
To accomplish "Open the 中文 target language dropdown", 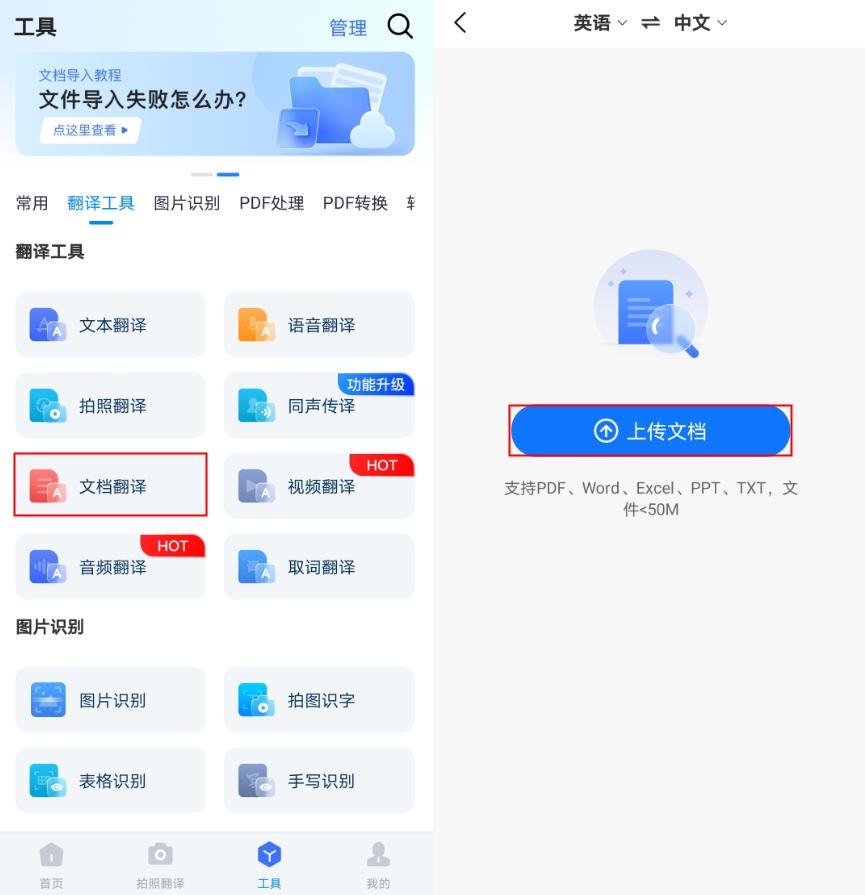I will 703,22.
